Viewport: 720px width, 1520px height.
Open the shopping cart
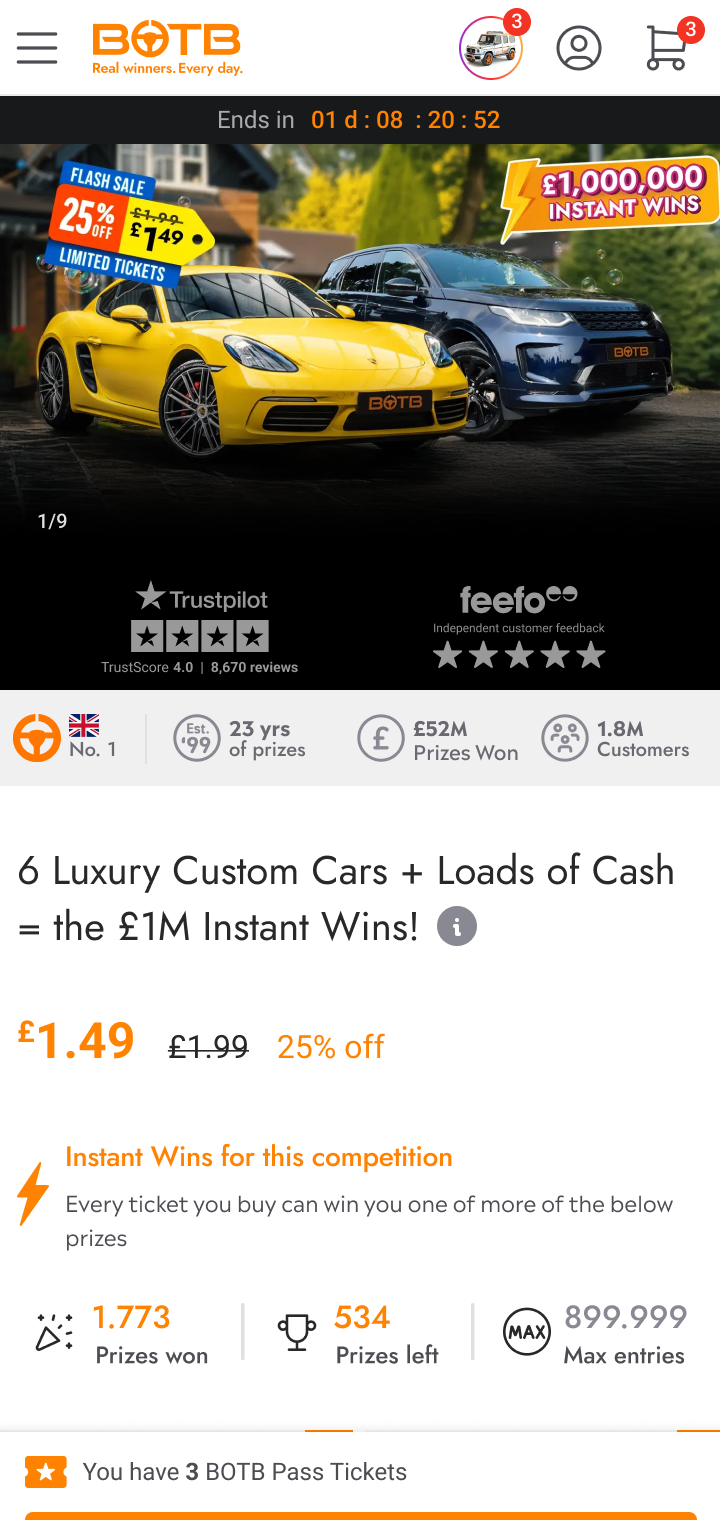point(667,48)
